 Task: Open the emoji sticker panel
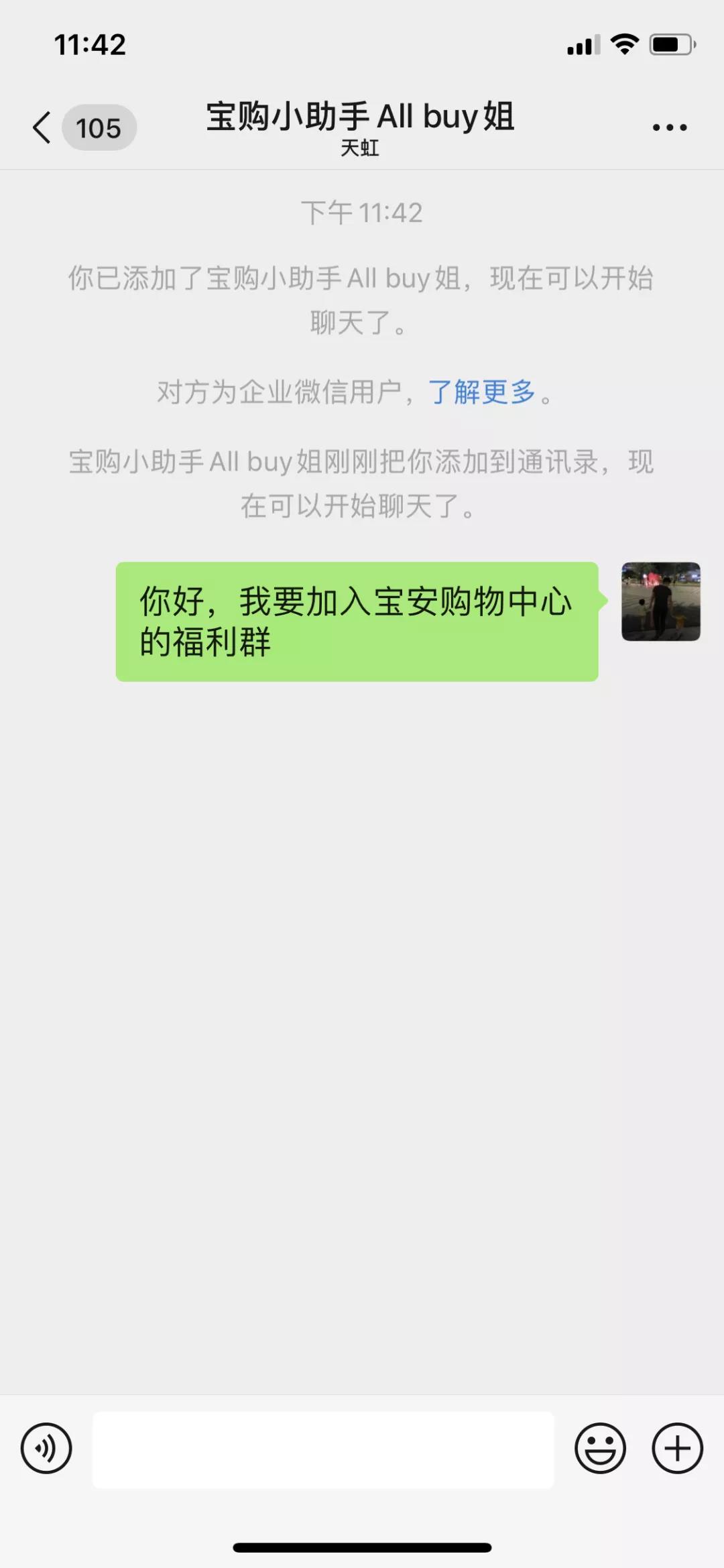coord(600,1448)
